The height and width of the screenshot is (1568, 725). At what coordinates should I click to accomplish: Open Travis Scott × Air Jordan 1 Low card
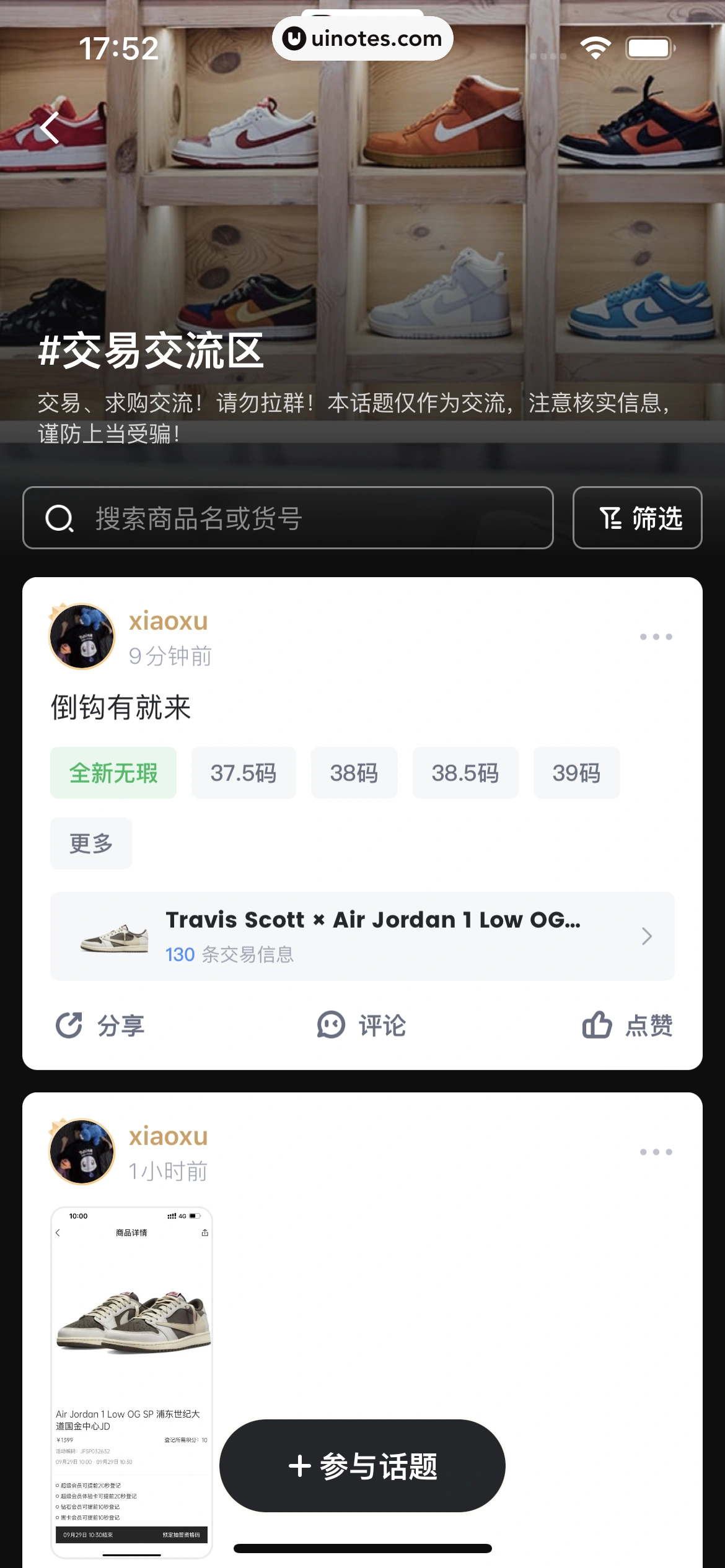pos(362,936)
